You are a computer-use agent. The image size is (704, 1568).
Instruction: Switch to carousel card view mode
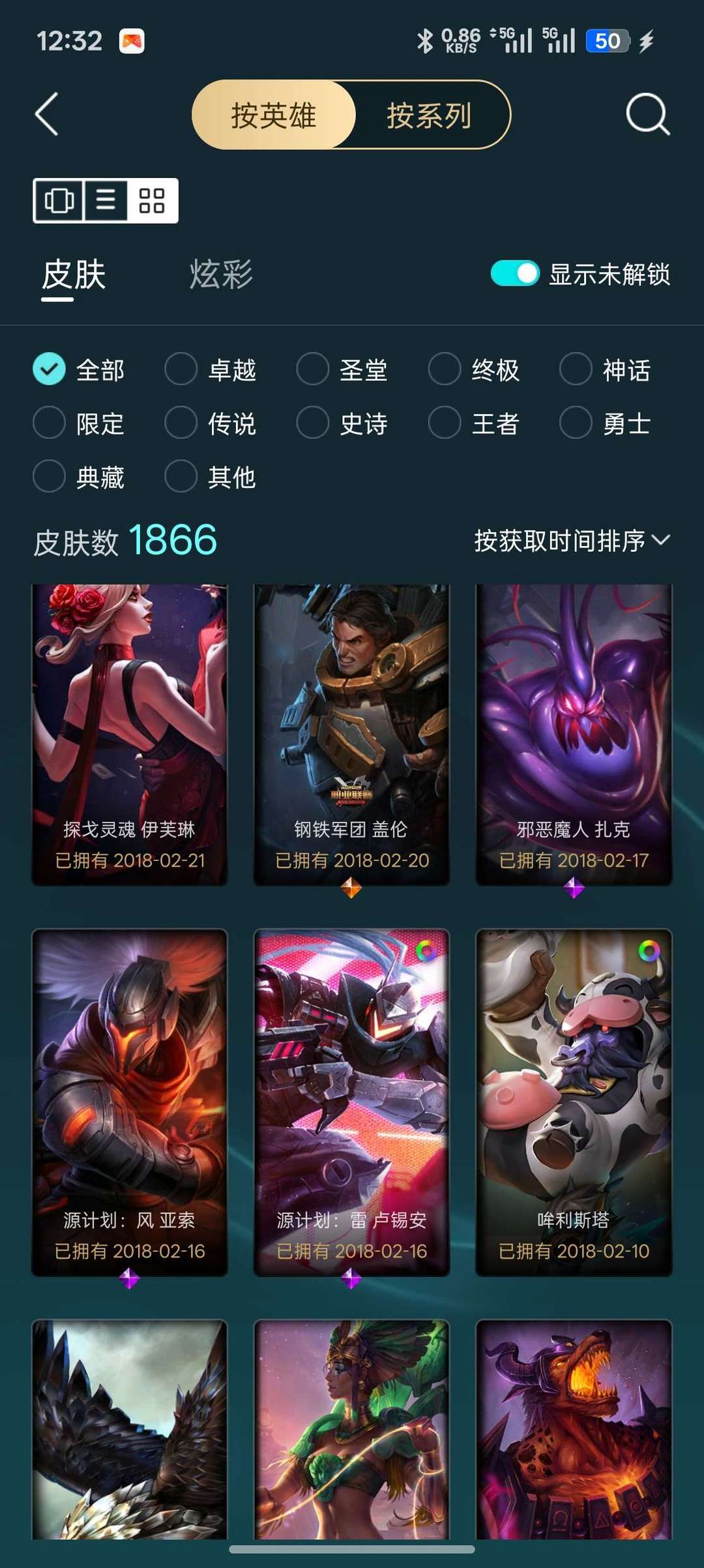[x=59, y=201]
